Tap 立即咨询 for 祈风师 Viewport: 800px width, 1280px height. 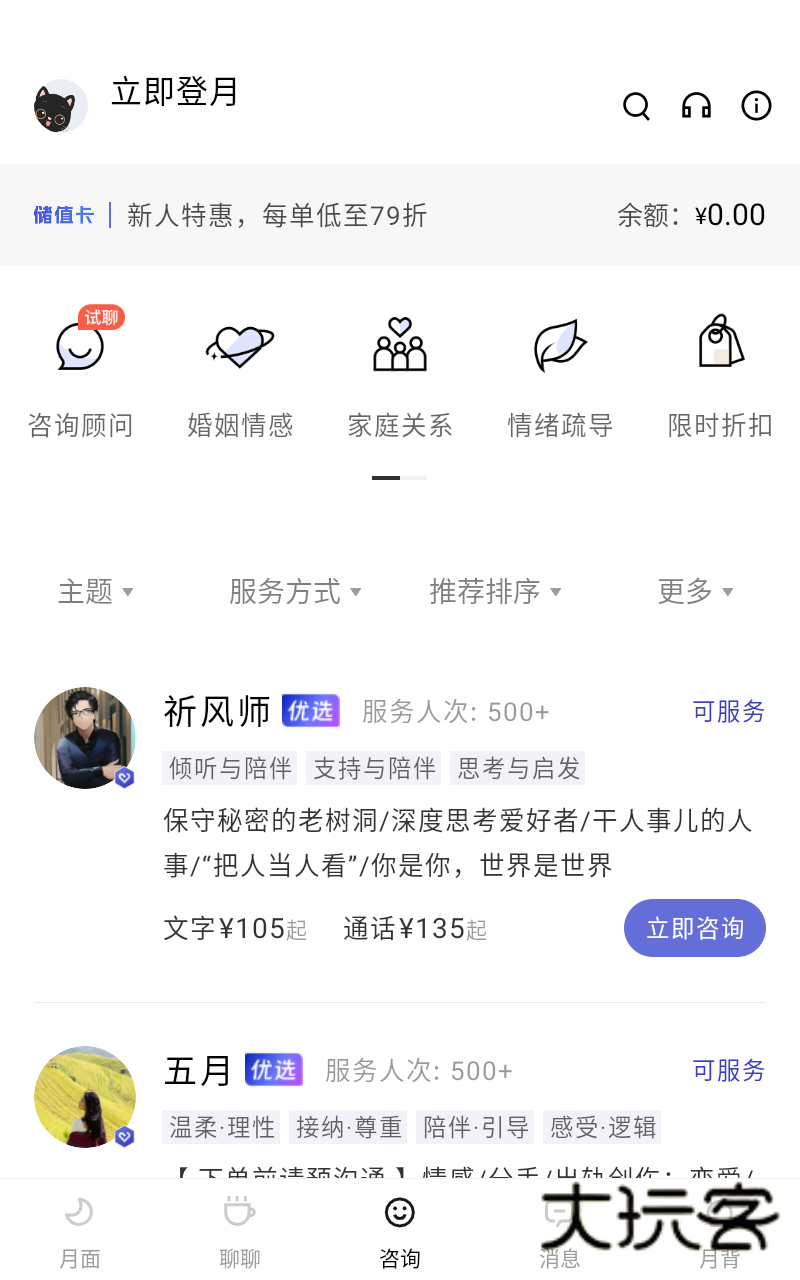pyautogui.click(x=694, y=928)
